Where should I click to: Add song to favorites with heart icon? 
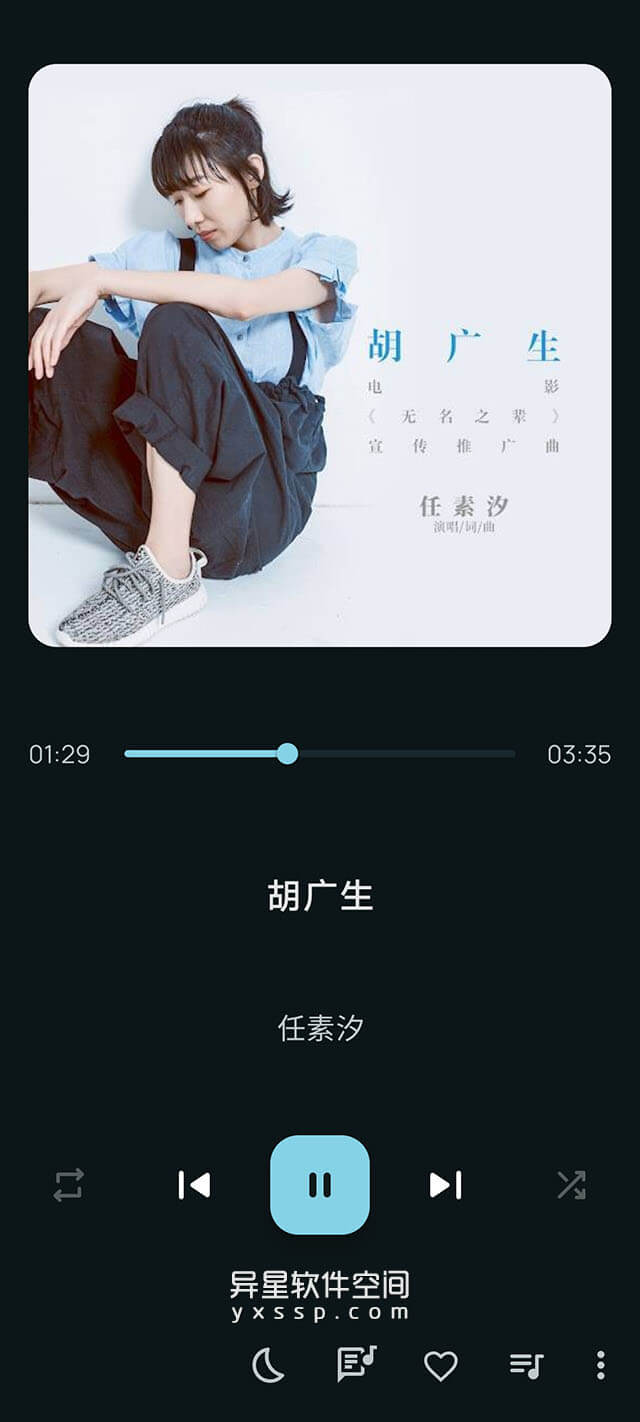(x=441, y=1365)
